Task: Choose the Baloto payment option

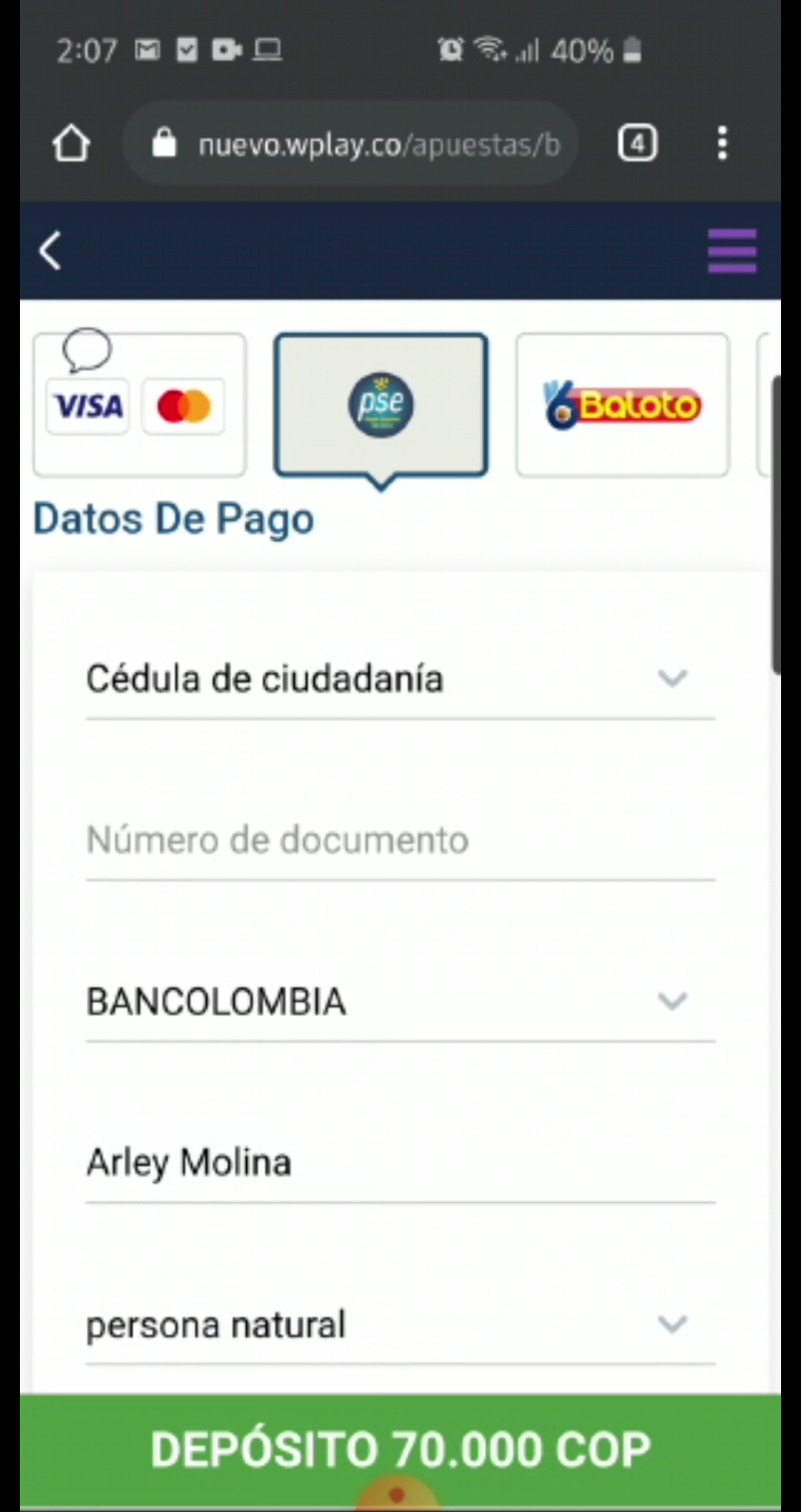Action: (621, 404)
